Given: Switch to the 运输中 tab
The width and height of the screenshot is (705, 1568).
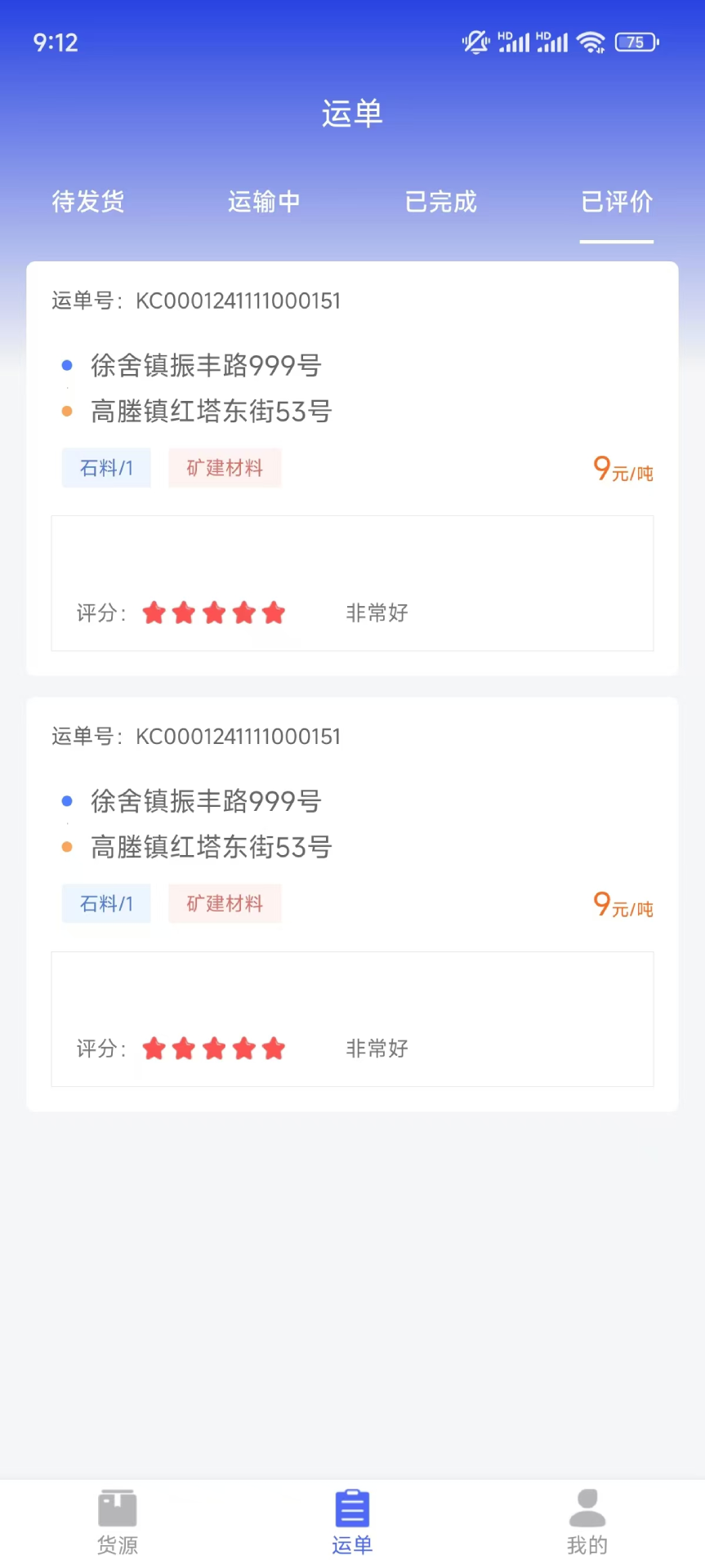Looking at the screenshot, I should [x=264, y=202].
